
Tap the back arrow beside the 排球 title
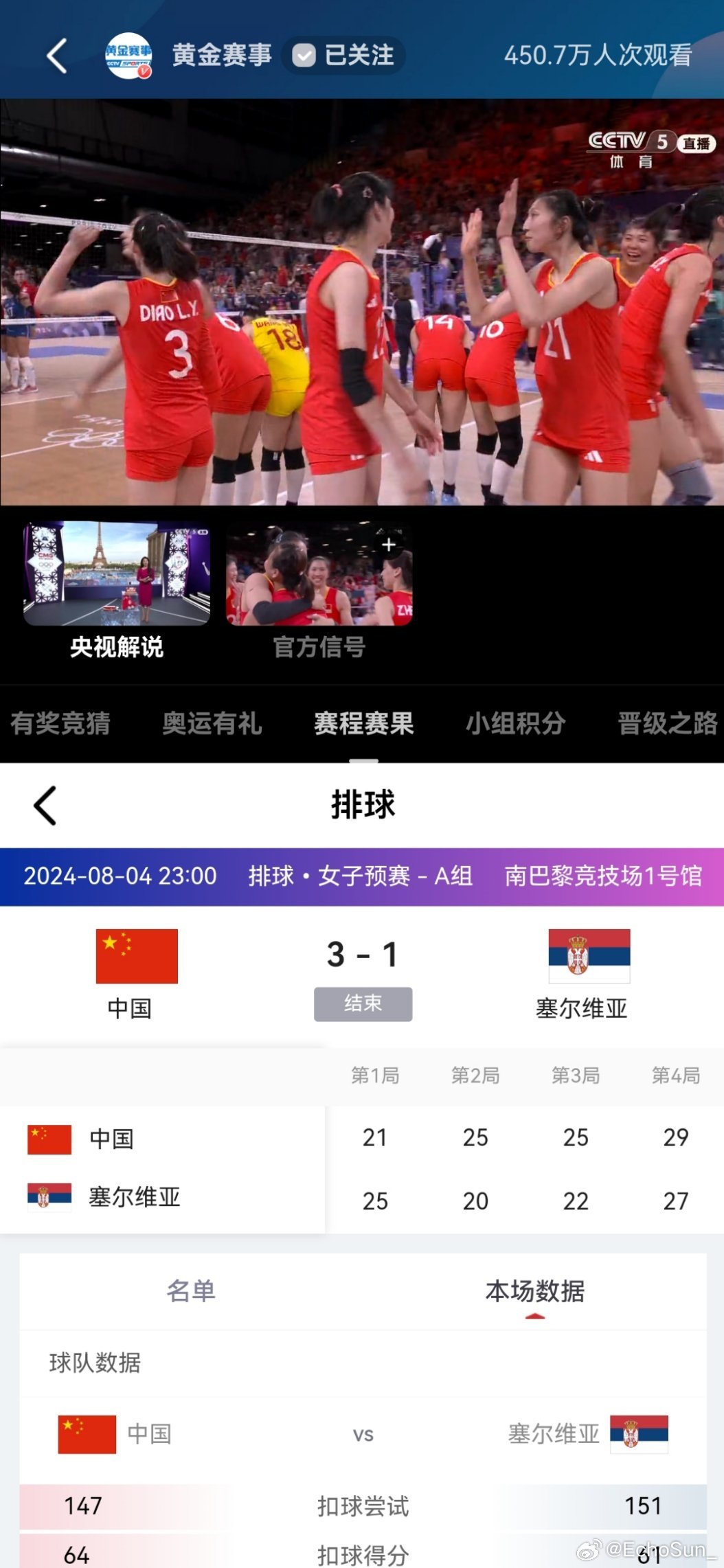[x=45, y=805]
